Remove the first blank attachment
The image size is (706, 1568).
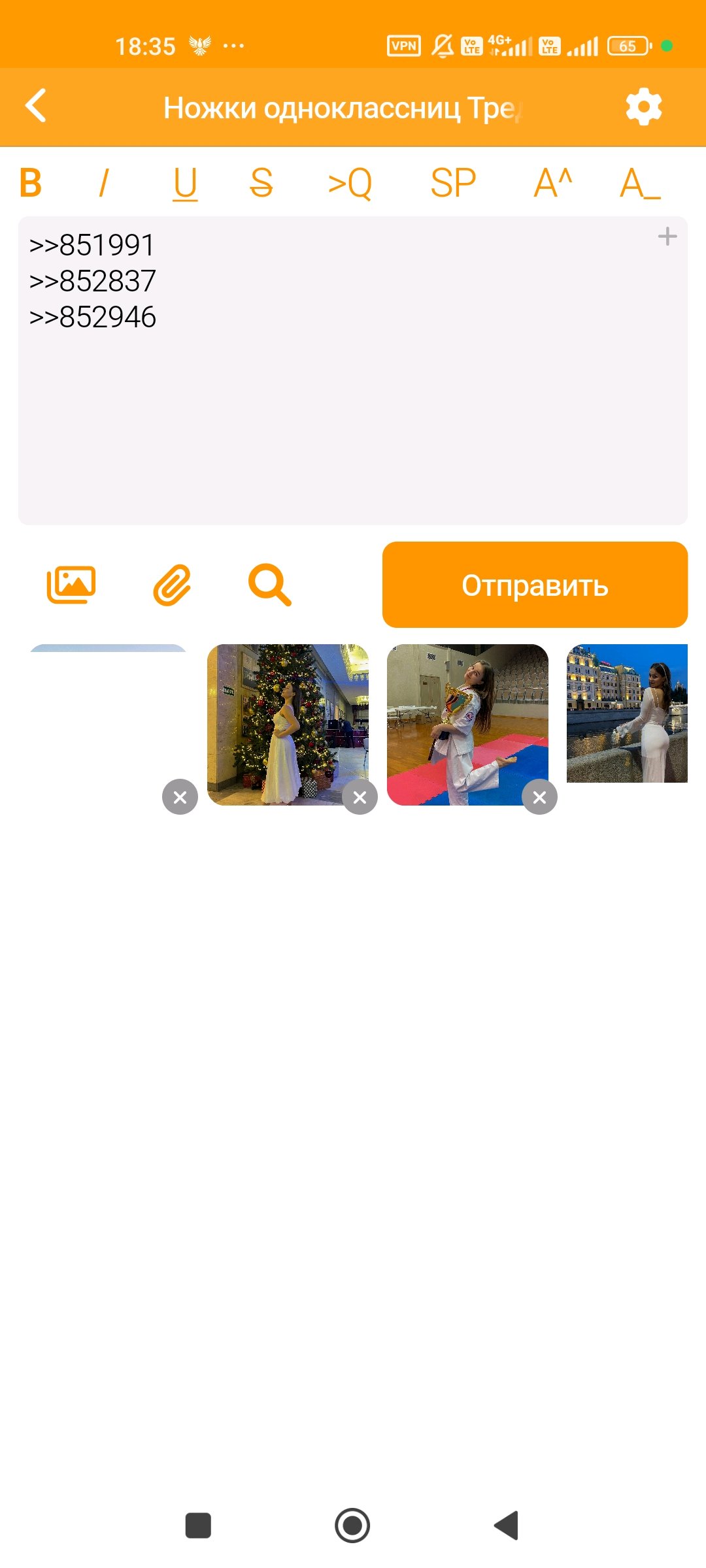180,797
